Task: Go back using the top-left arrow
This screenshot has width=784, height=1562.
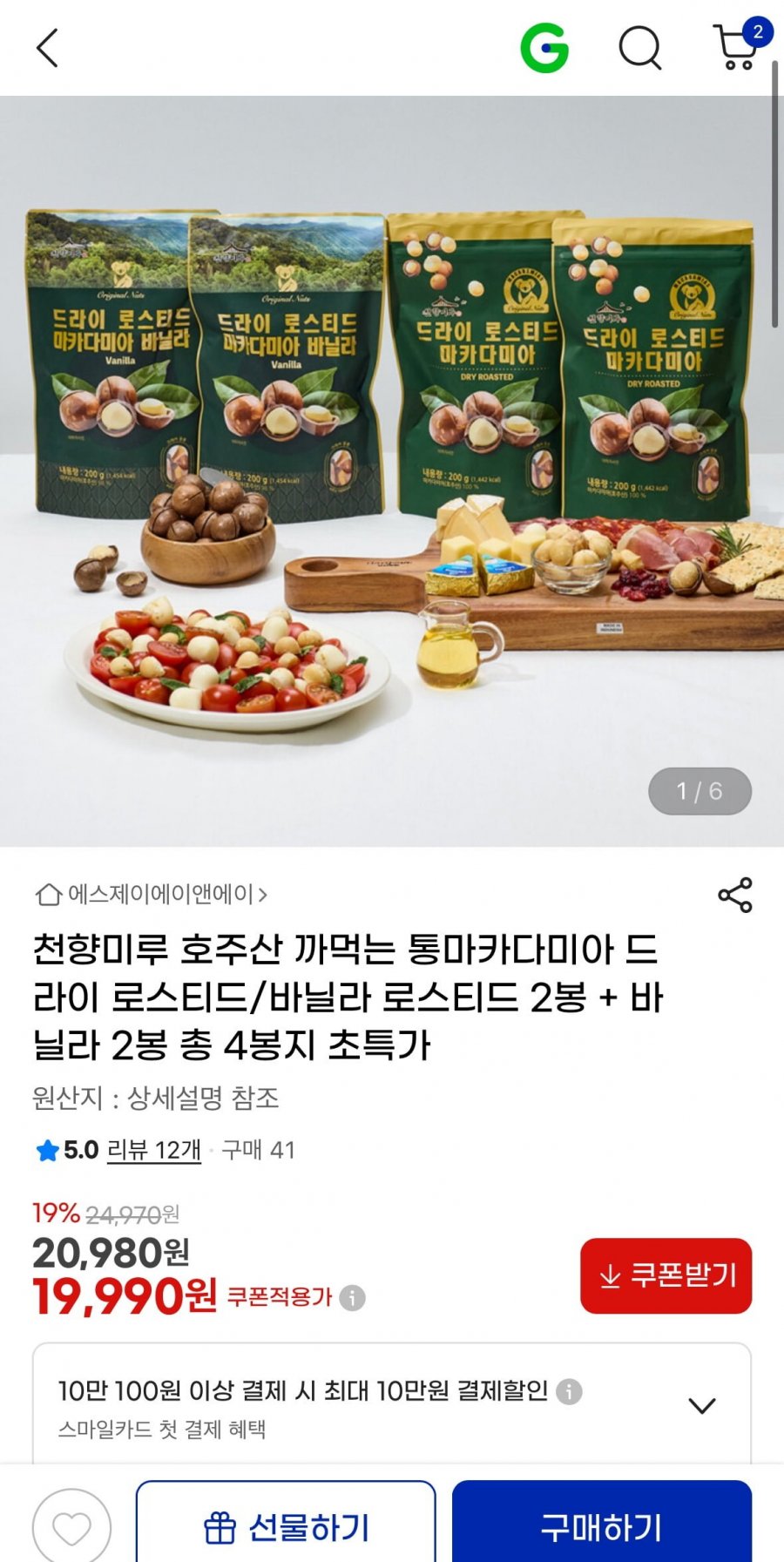Action: pyautogui.click(x=48, y=48)
